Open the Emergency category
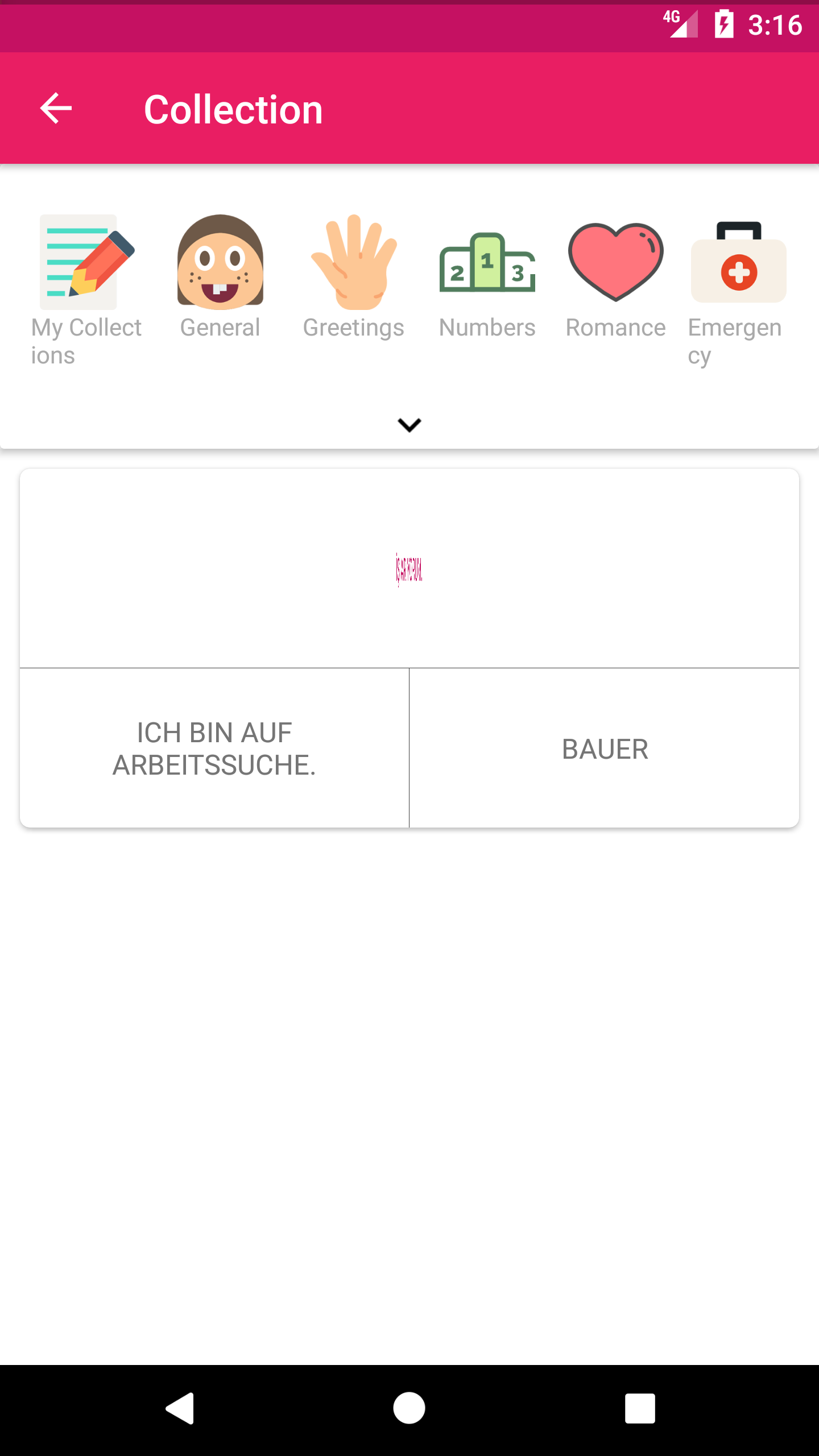 pos(738,290)
